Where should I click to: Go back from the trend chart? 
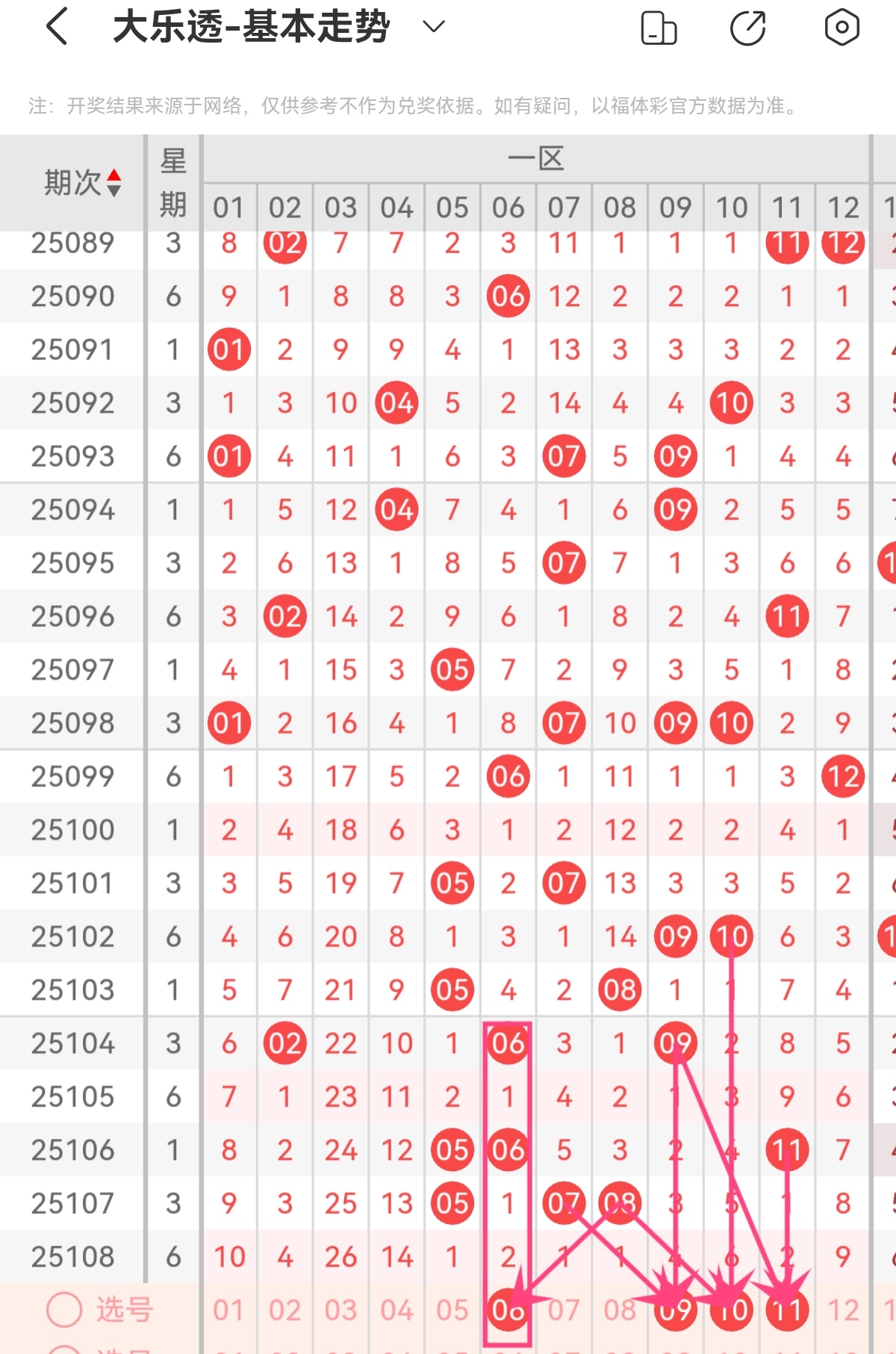57,28
